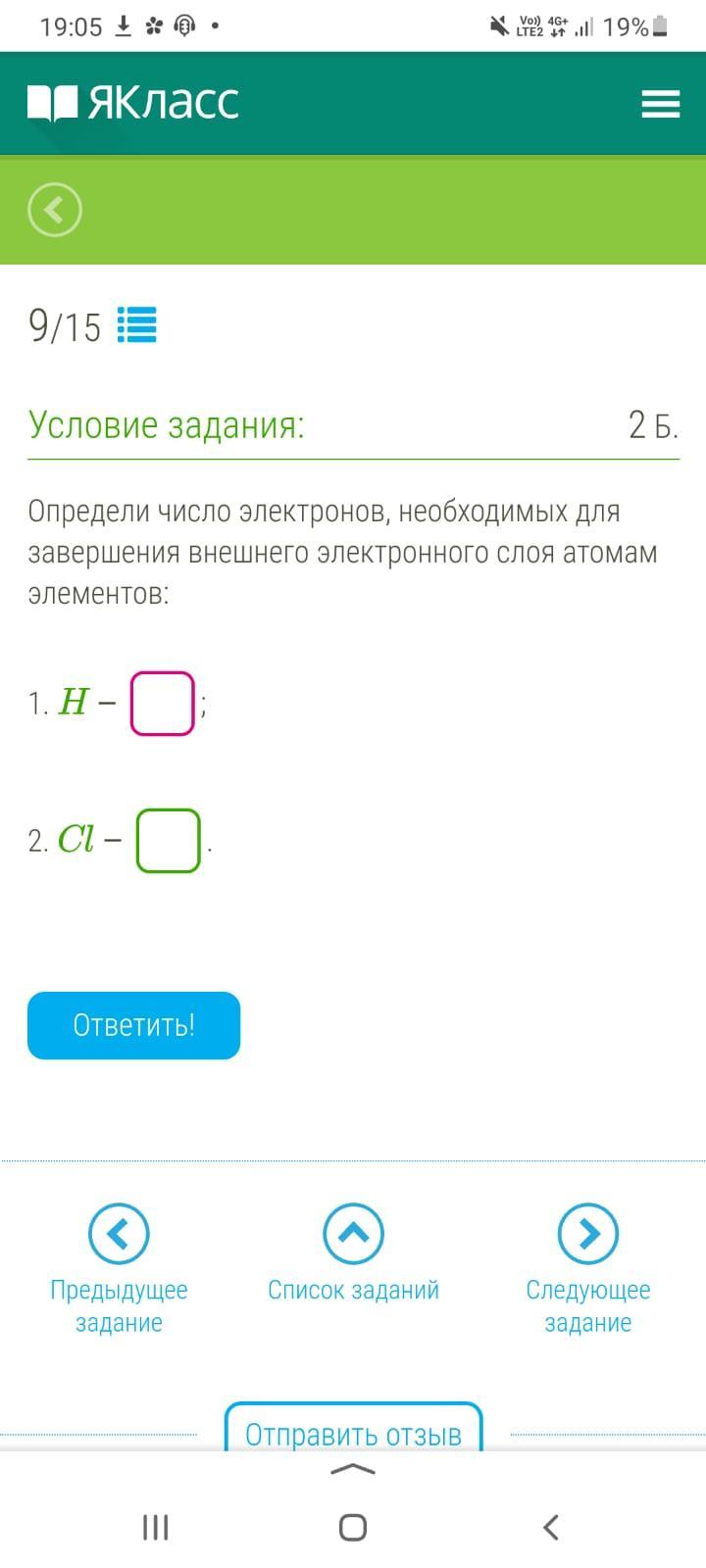Go back using the circled arrow
The image size is (706, 1568).
[55, 210]
